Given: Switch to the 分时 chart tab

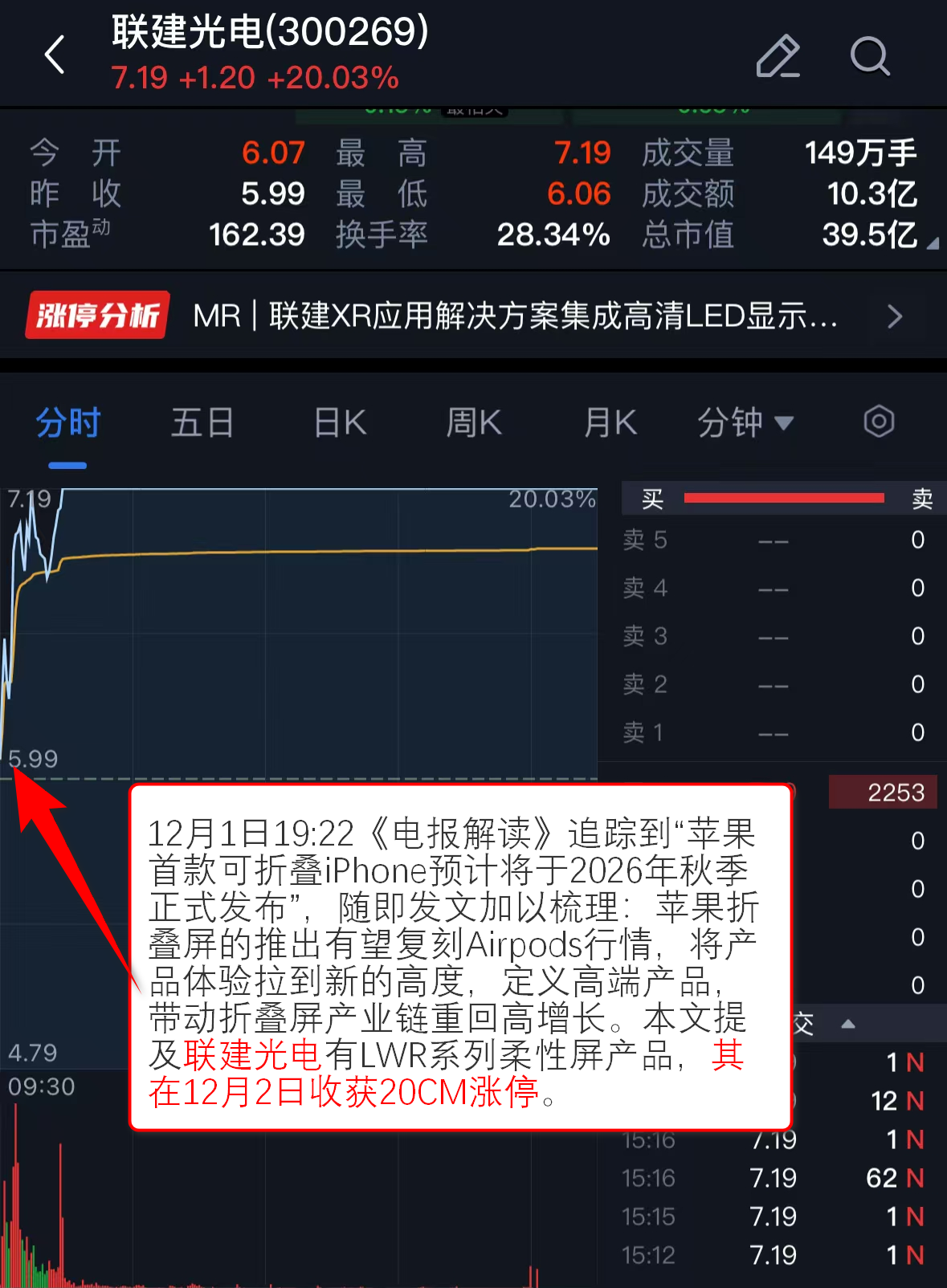Looking at the screenshot, I should (67, 422).
